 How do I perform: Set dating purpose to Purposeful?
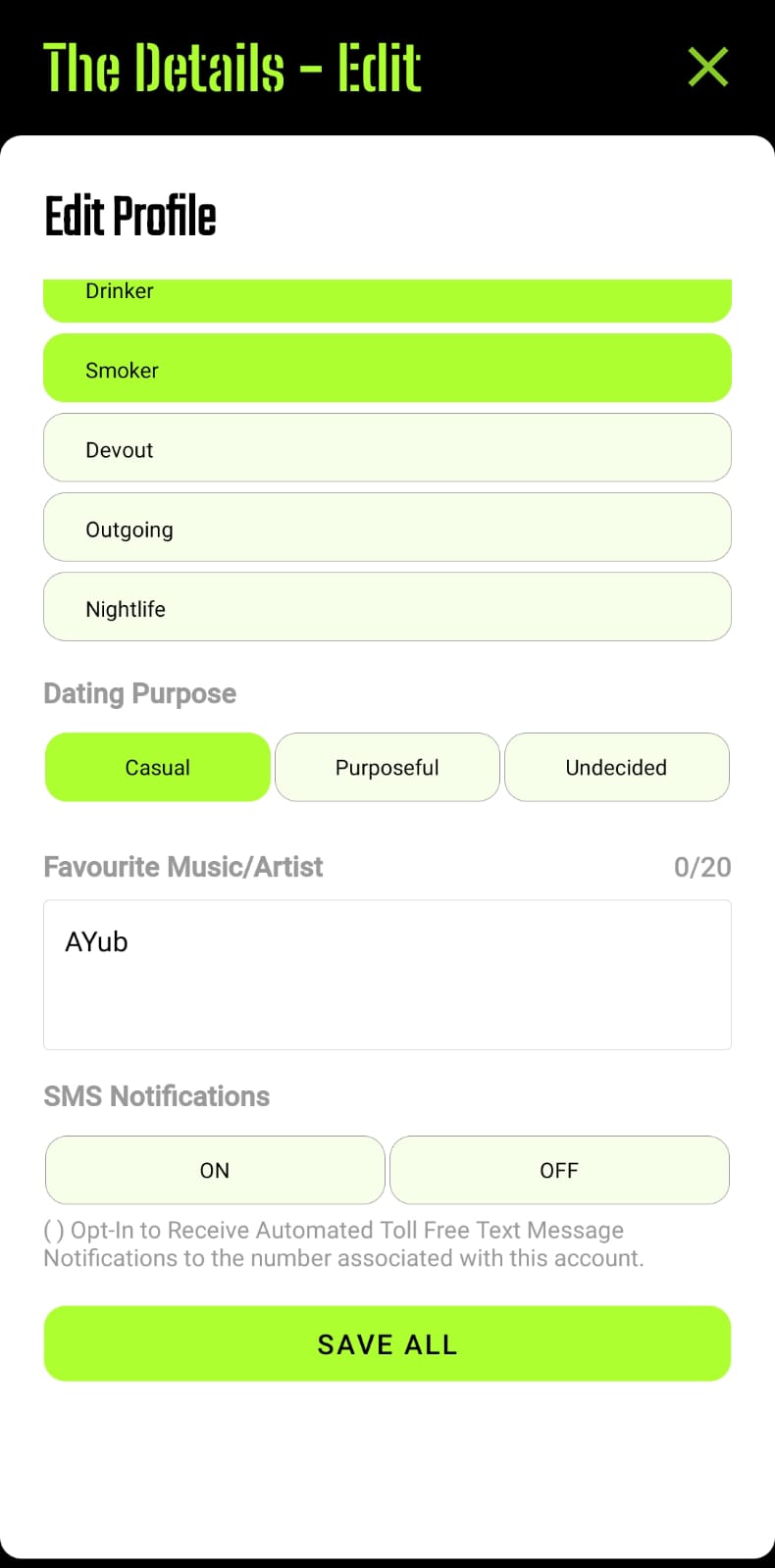[x=387, y=767]
